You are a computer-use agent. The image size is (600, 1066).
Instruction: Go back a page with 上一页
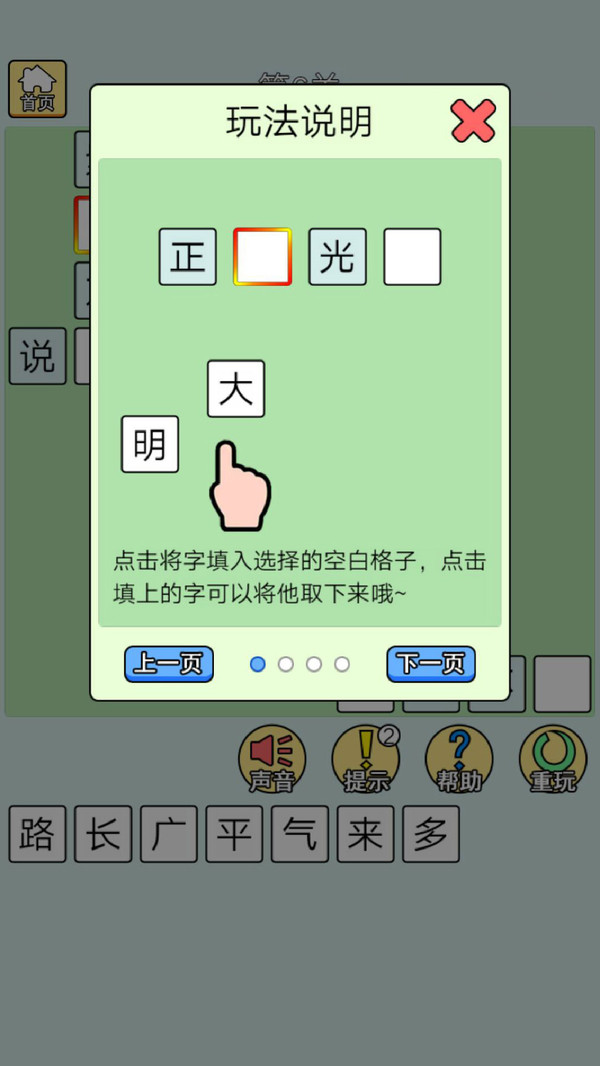[169, 664]
